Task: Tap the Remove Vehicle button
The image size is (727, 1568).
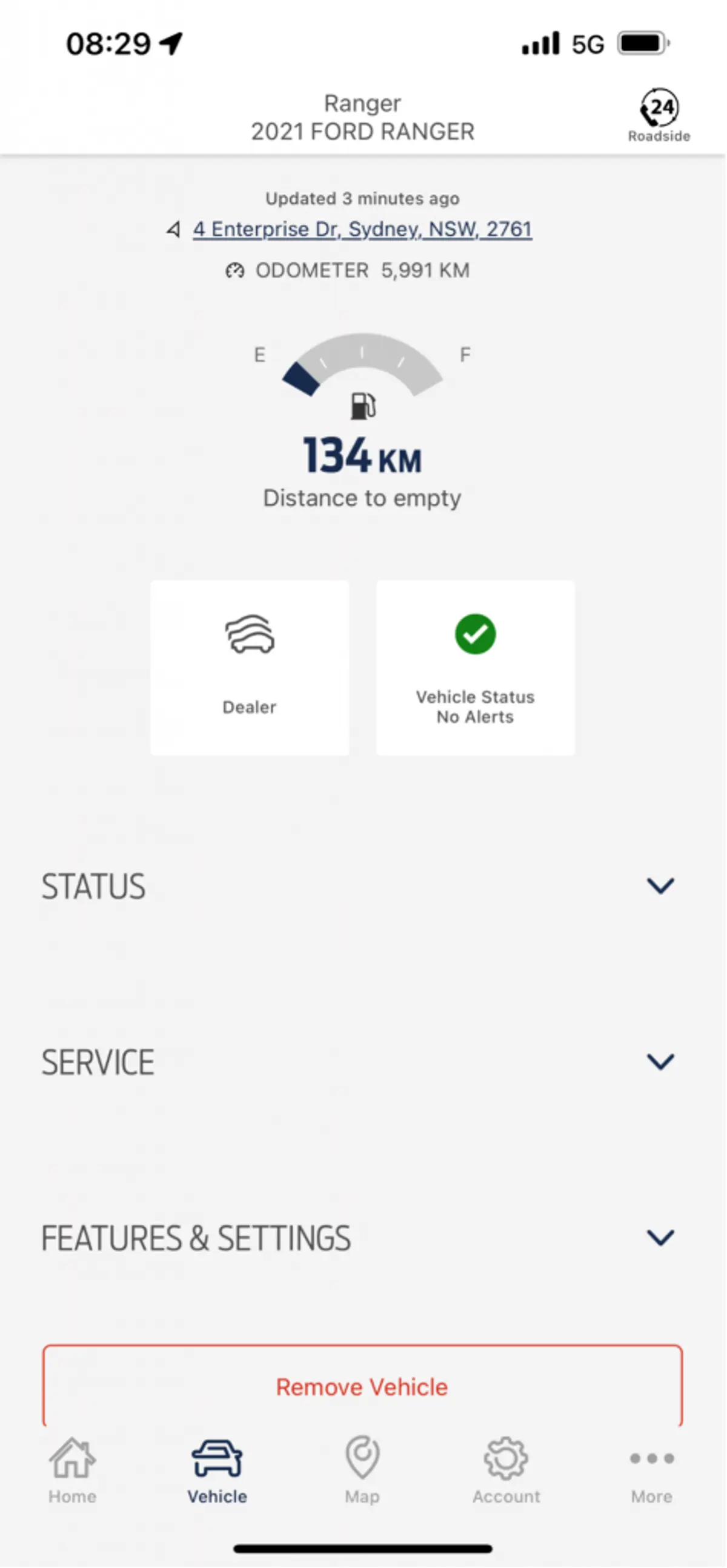Action: (362, 1387)
